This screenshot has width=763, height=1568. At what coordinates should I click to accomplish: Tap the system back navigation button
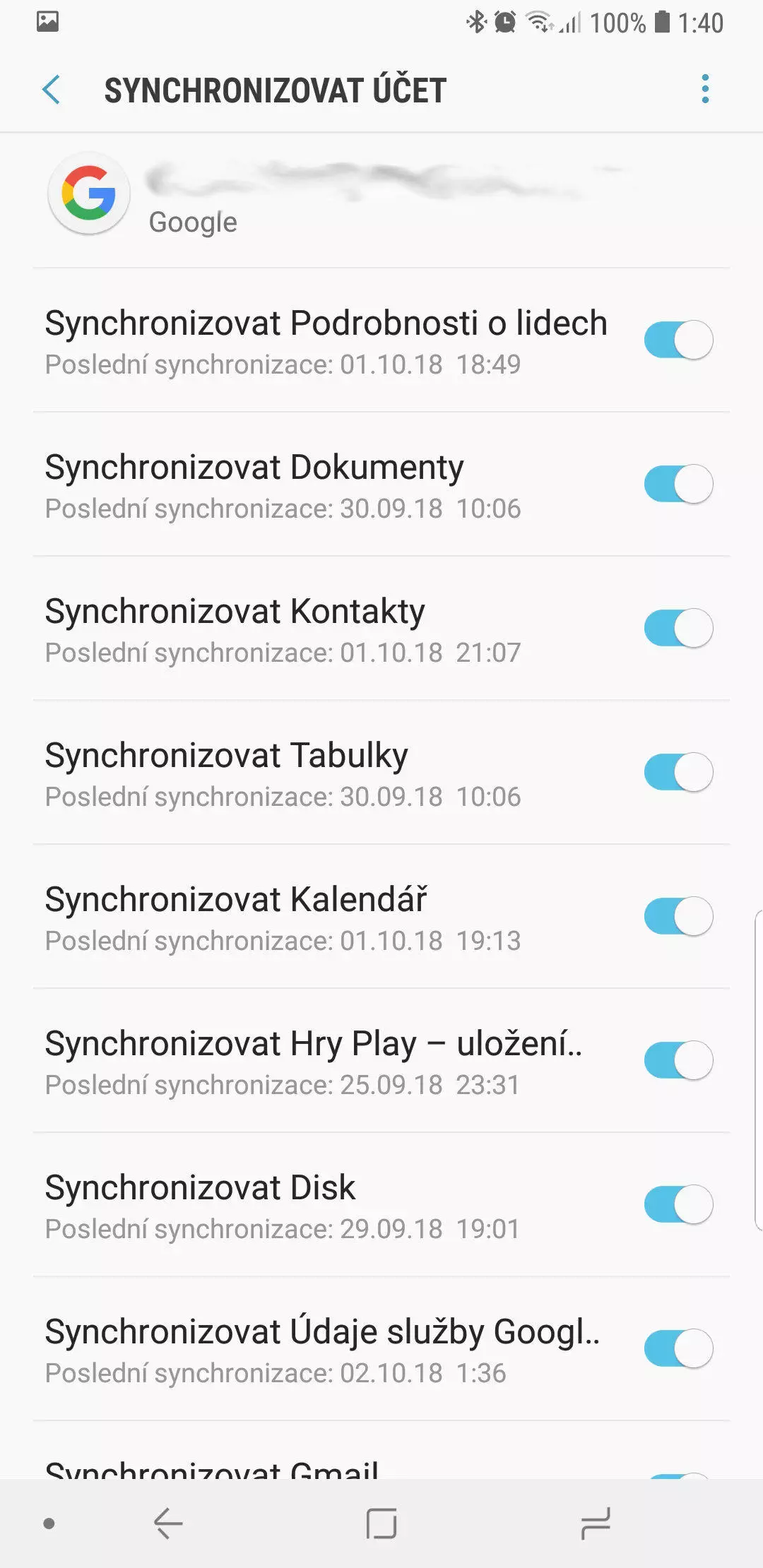[x=168, y=1524]
